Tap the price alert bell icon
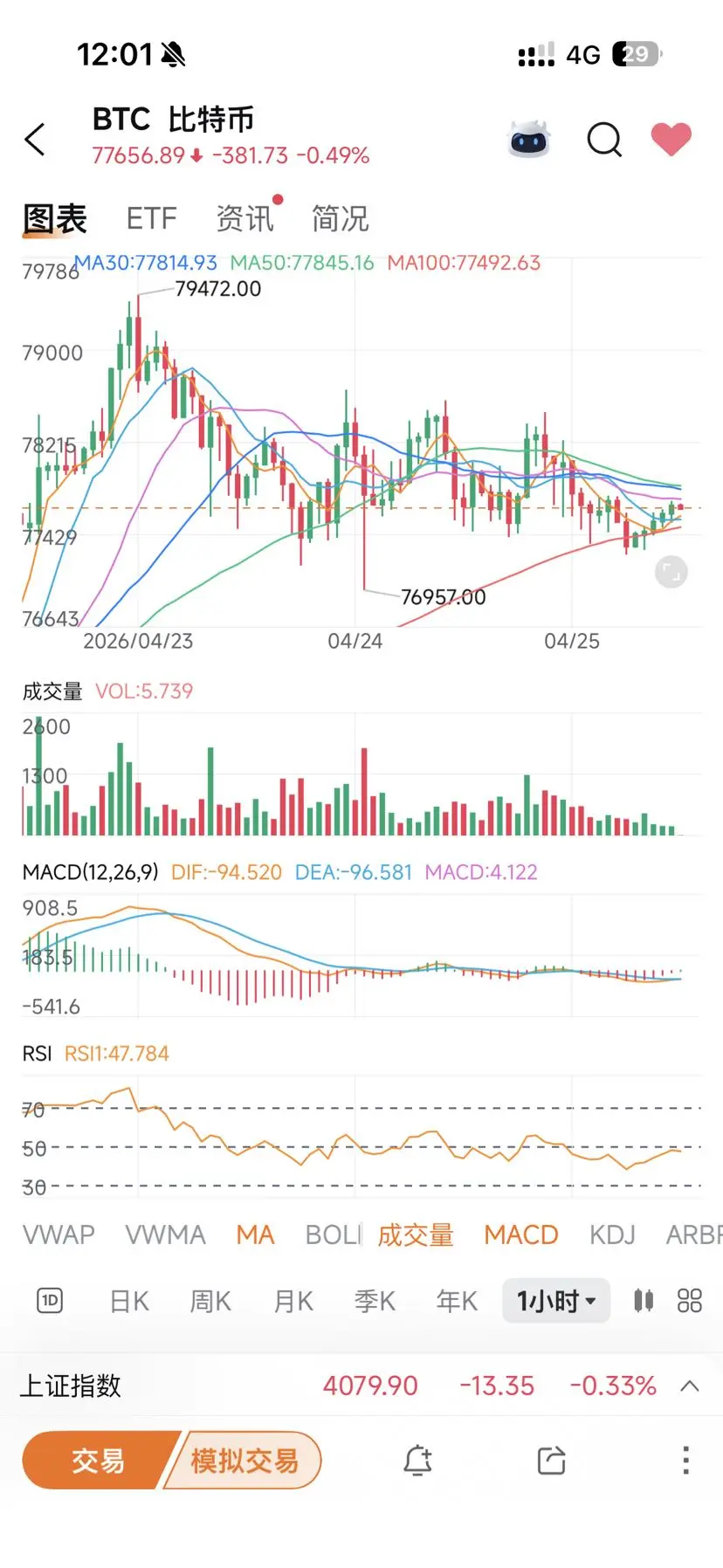Screen dimensions: 723x1568 [417, 1460]
